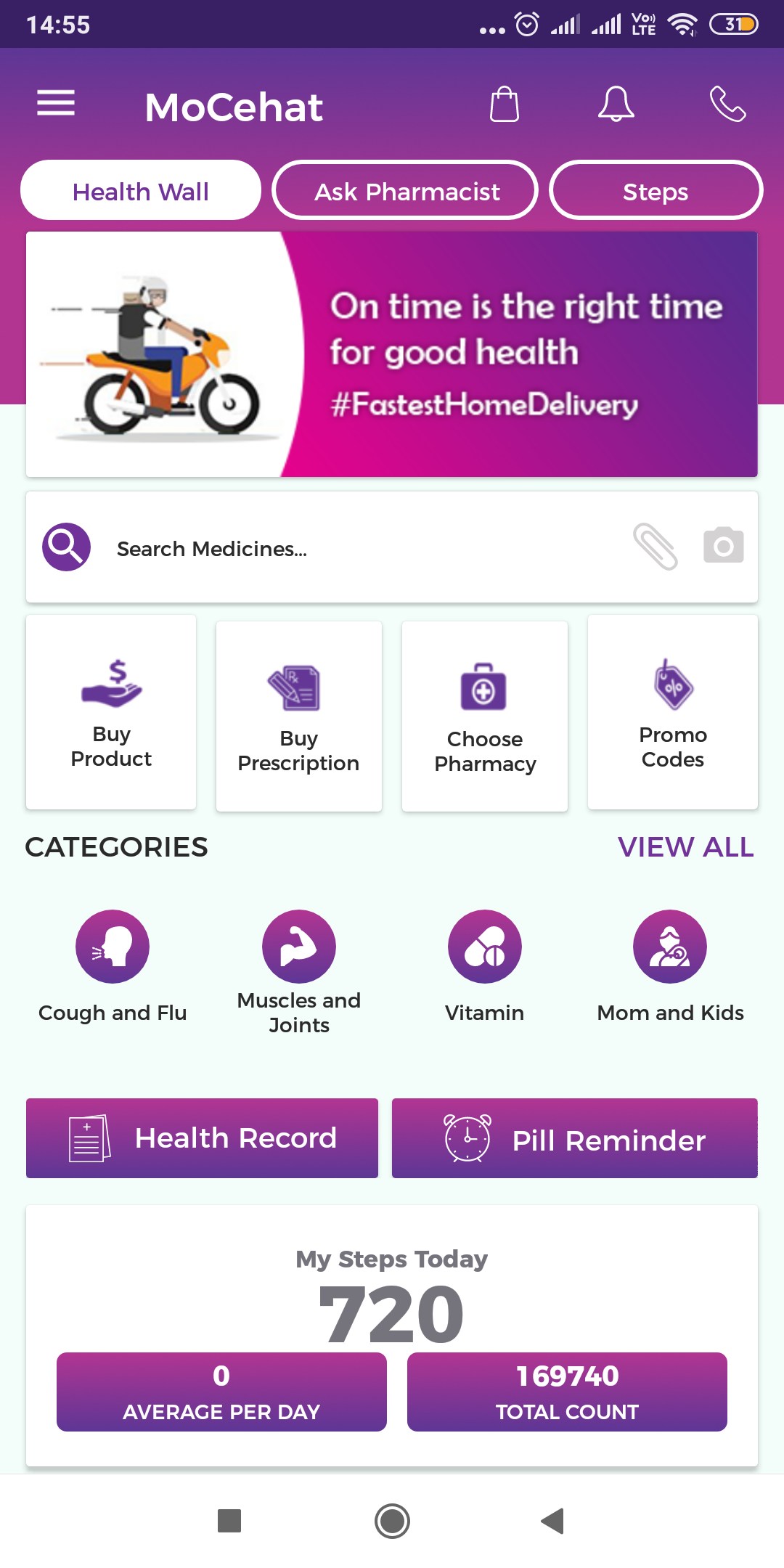This screenshot has width=784, height=1568.
Task: Open the Pill Reminder button
Action: [x=574, y=1138]
